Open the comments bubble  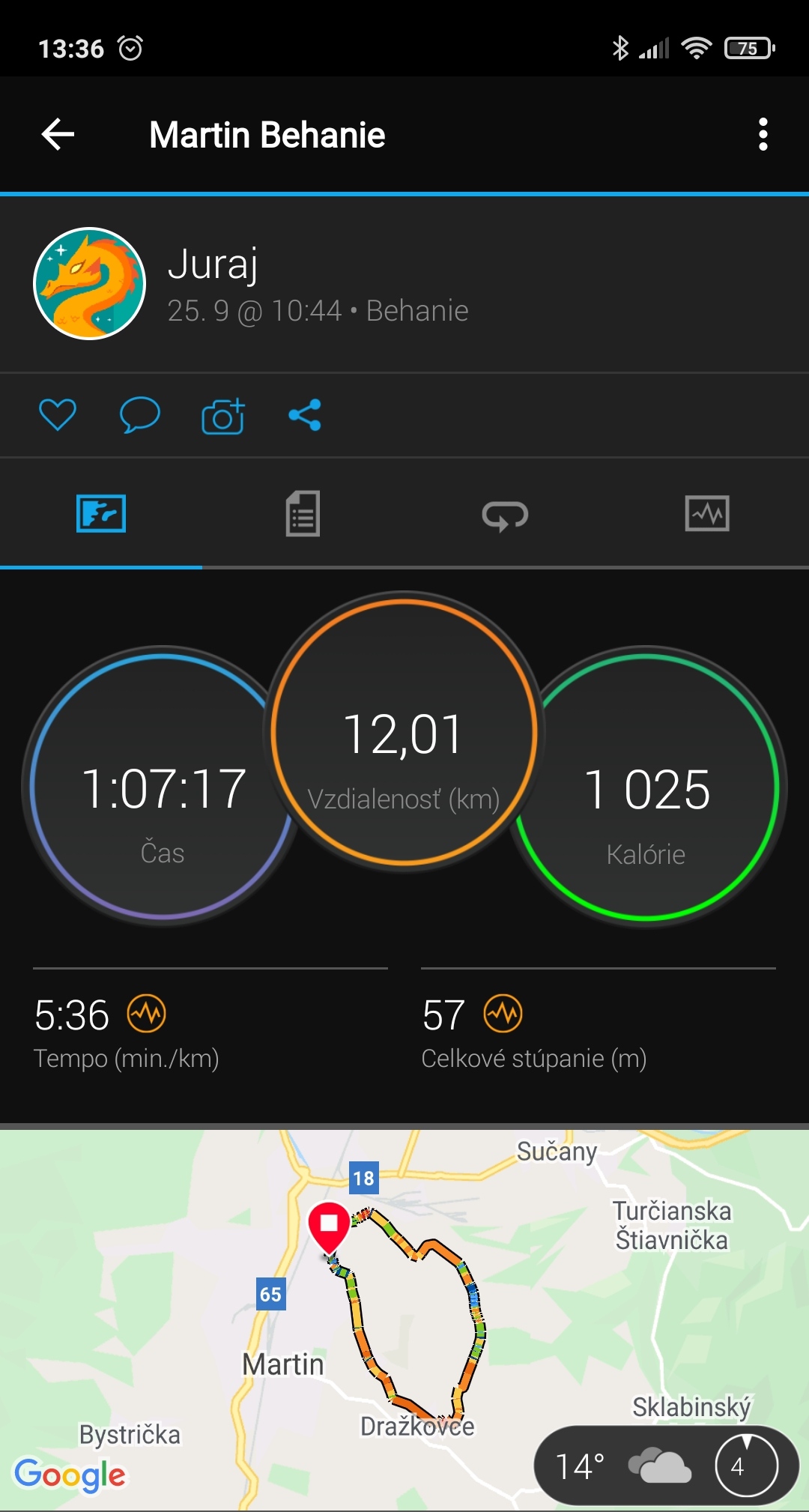(x=140, y=415)
